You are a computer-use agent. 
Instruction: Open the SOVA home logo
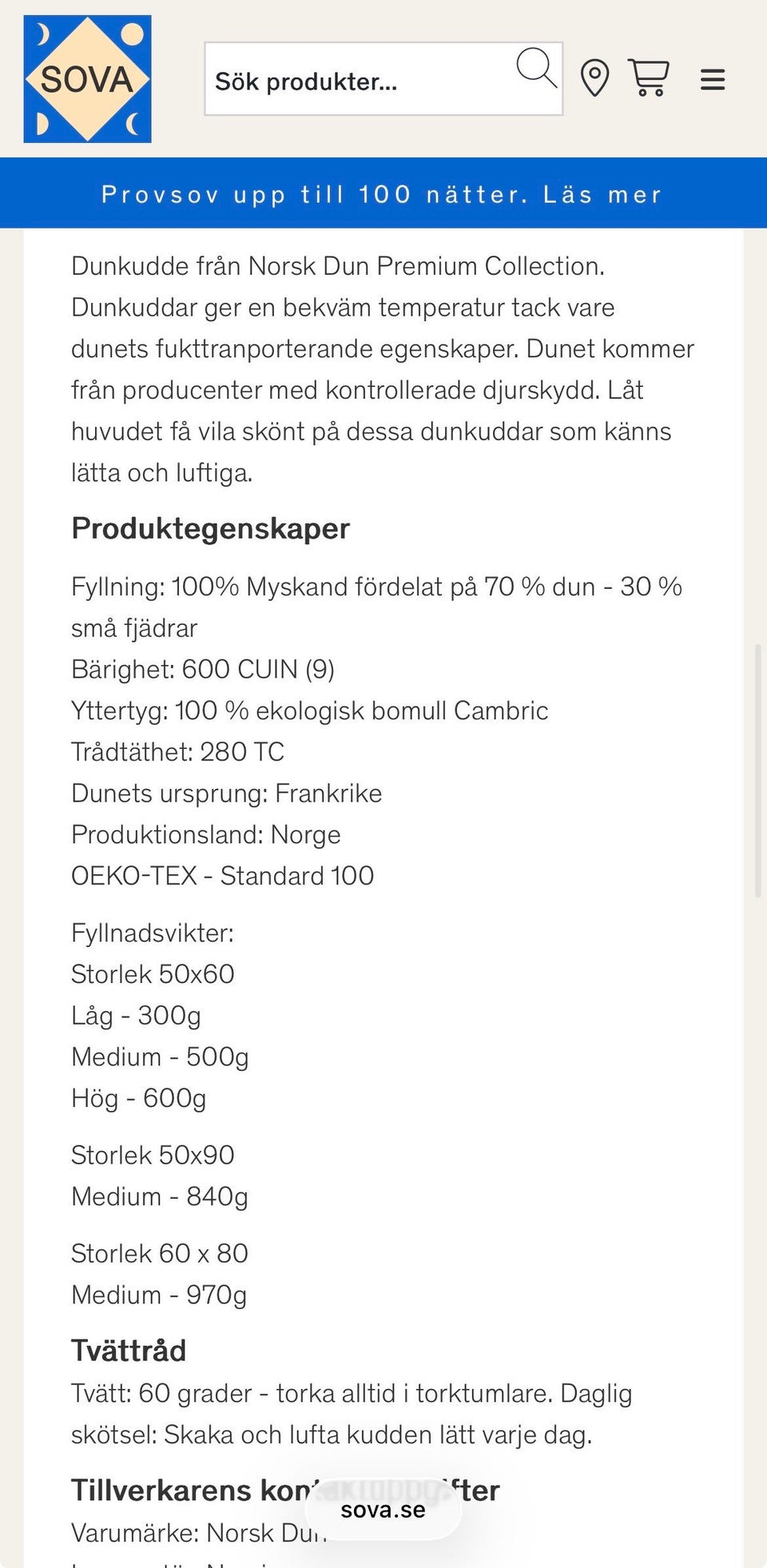pos(87,79)
